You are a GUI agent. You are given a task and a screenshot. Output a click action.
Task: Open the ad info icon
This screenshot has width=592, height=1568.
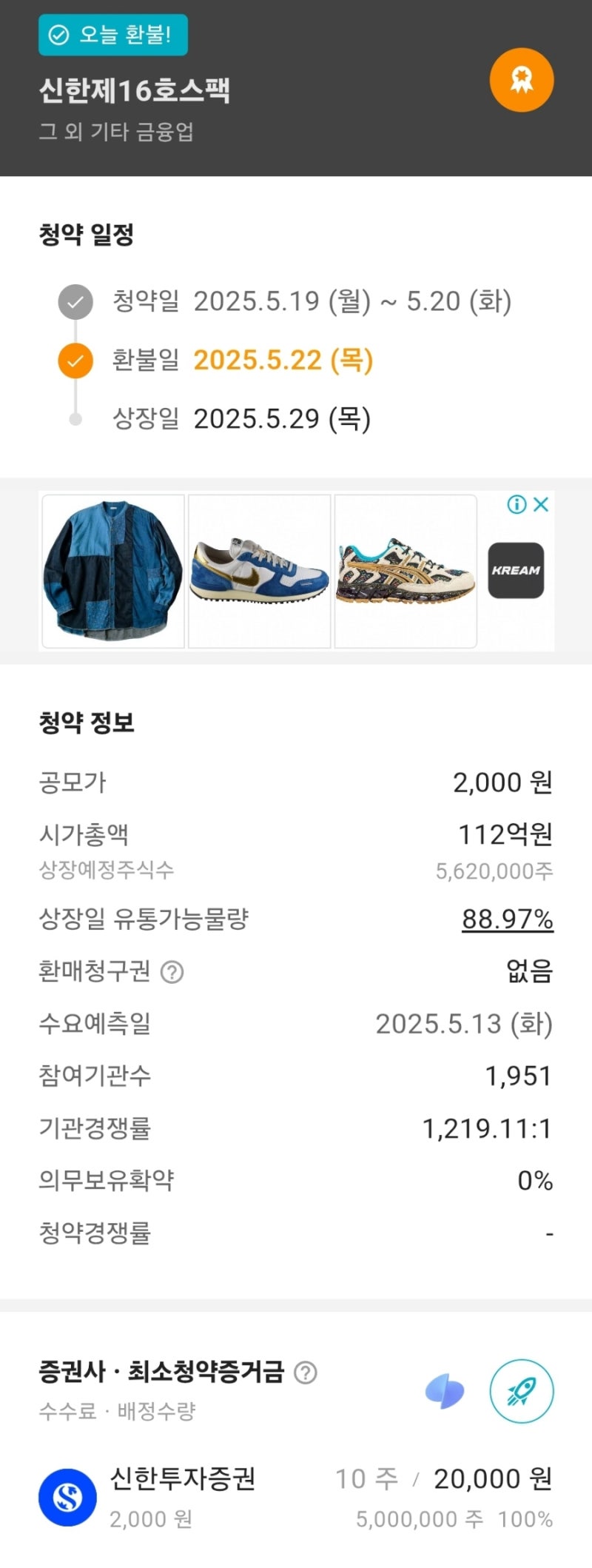point(517,505)
